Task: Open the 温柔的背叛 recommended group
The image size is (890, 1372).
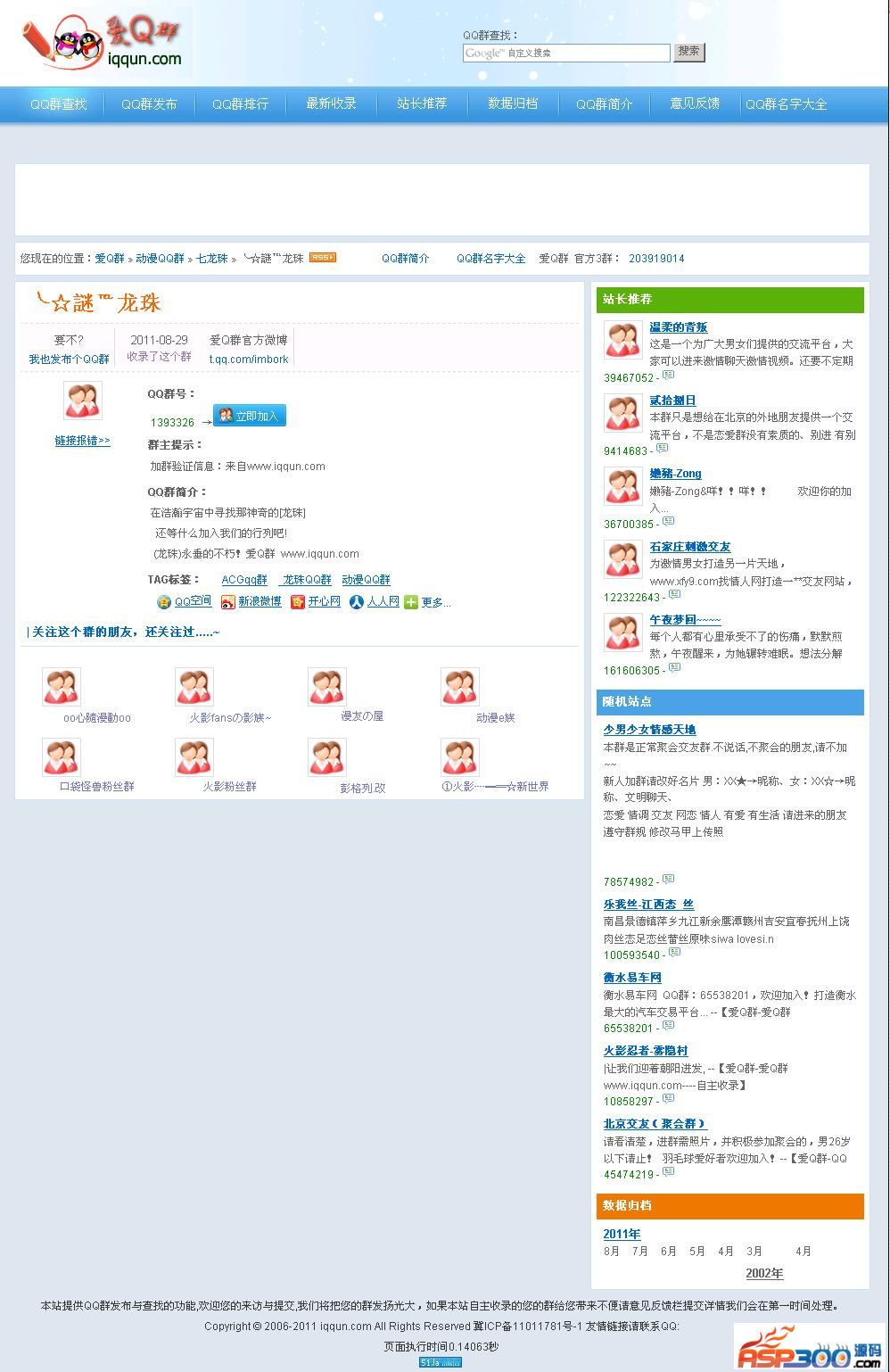Action: coord(678,327)
